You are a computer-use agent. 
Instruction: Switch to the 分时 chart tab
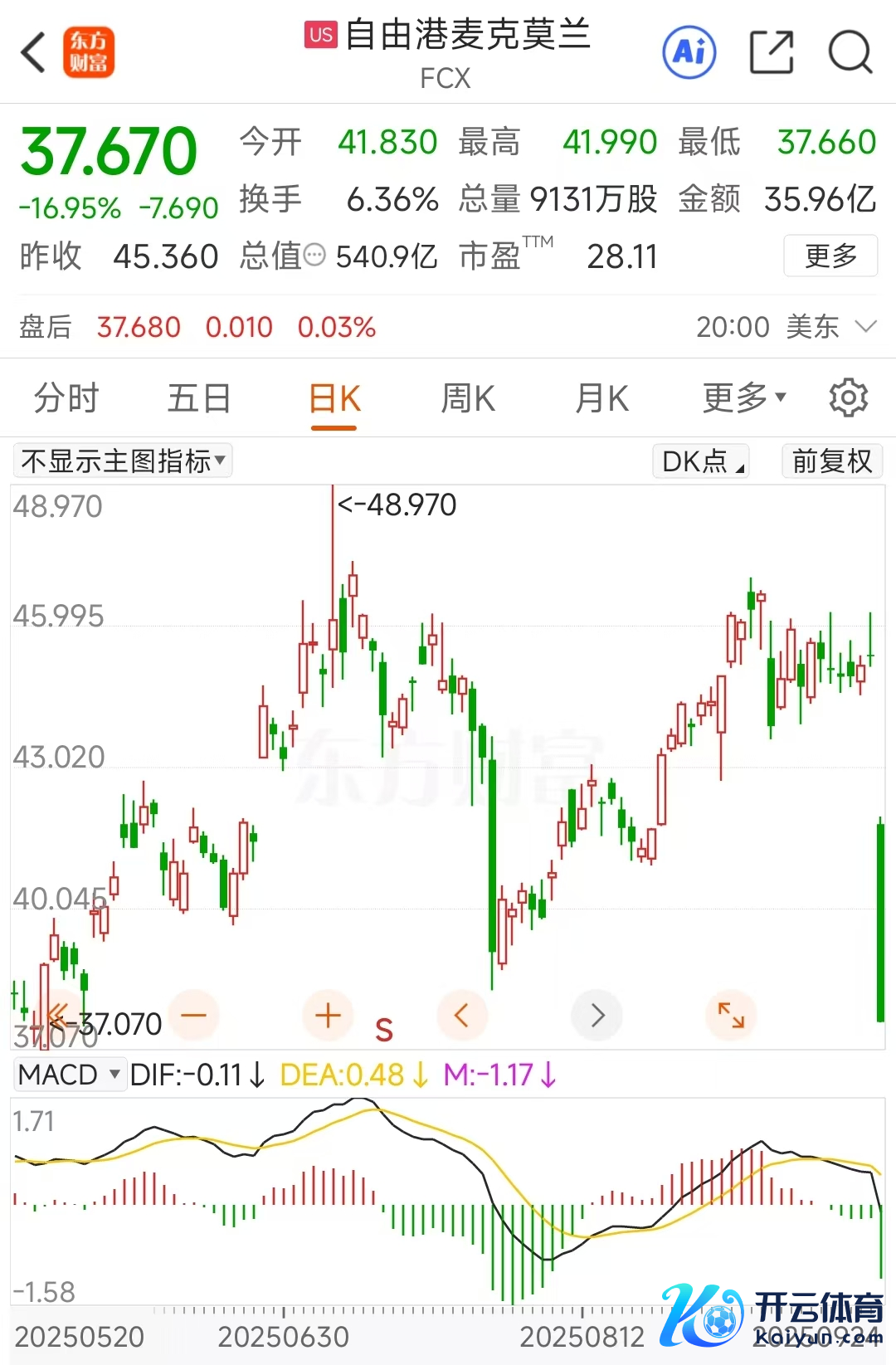(x=66, y=398)
